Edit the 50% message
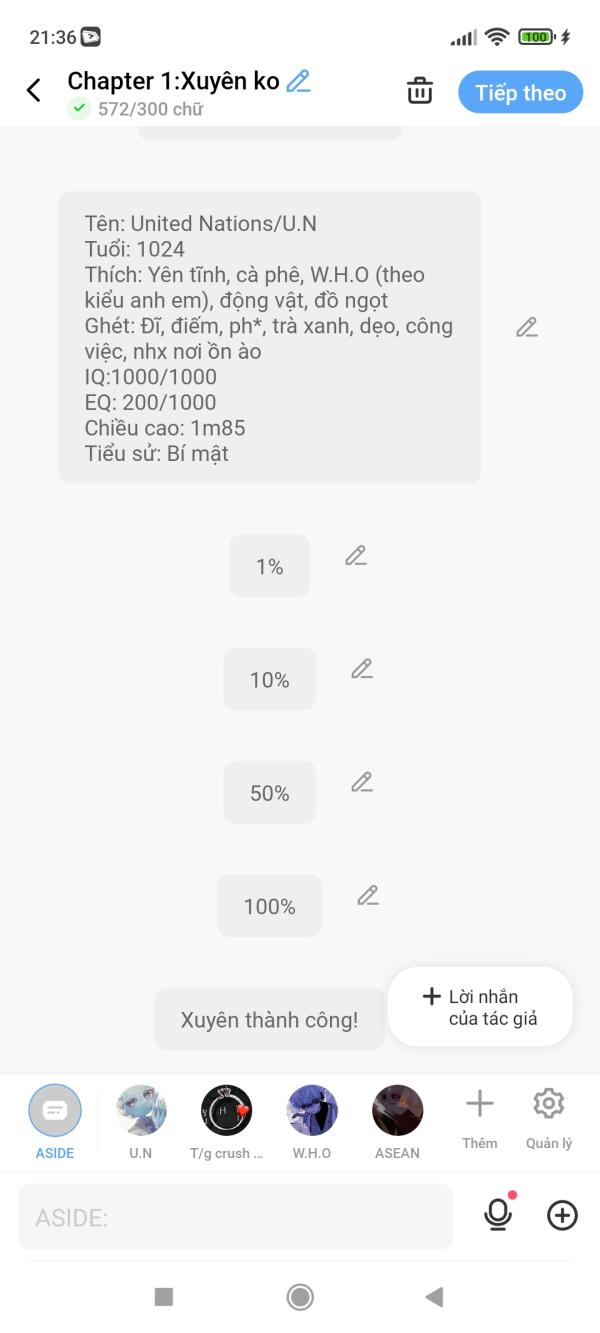 [x=362, y=782]
